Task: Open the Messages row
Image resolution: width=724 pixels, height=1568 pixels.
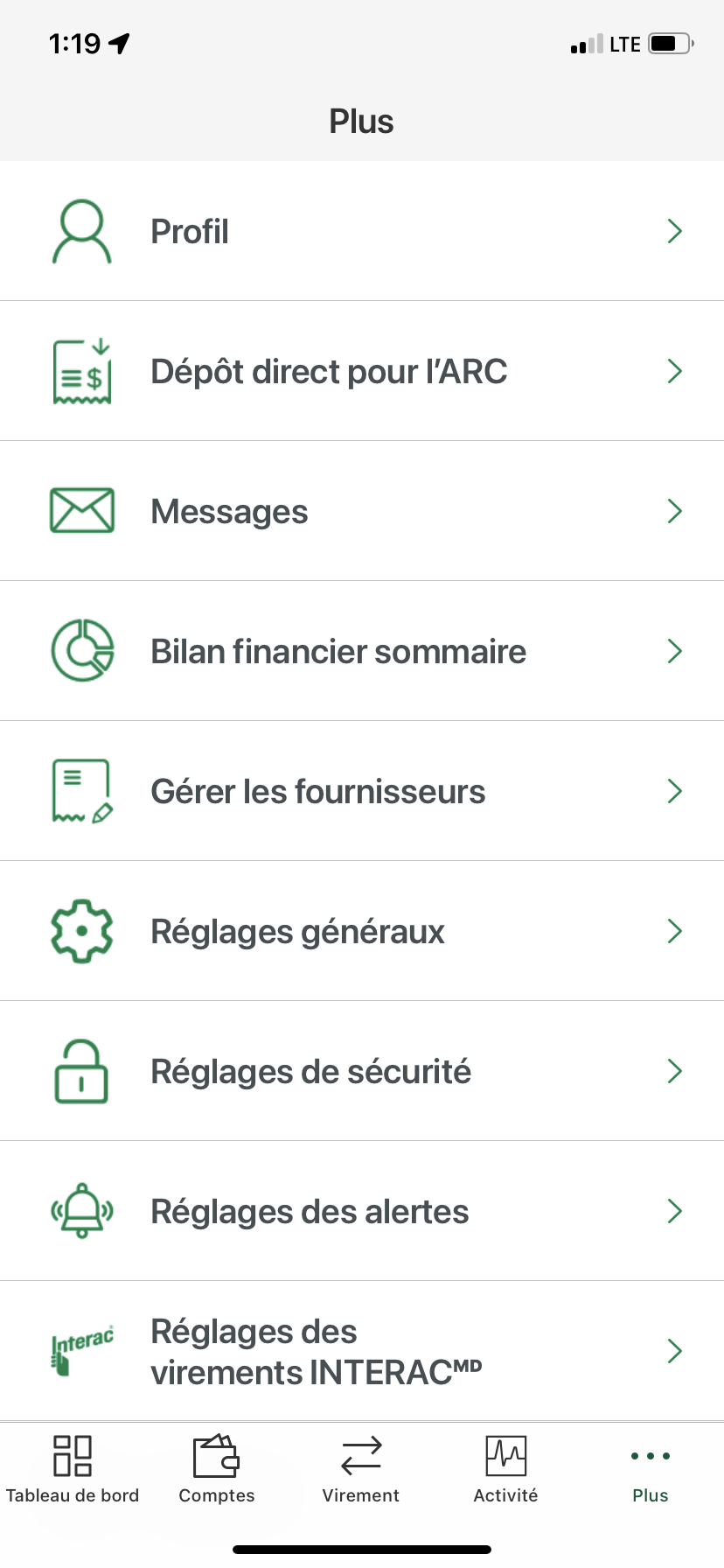Action: tap(362, 511)
